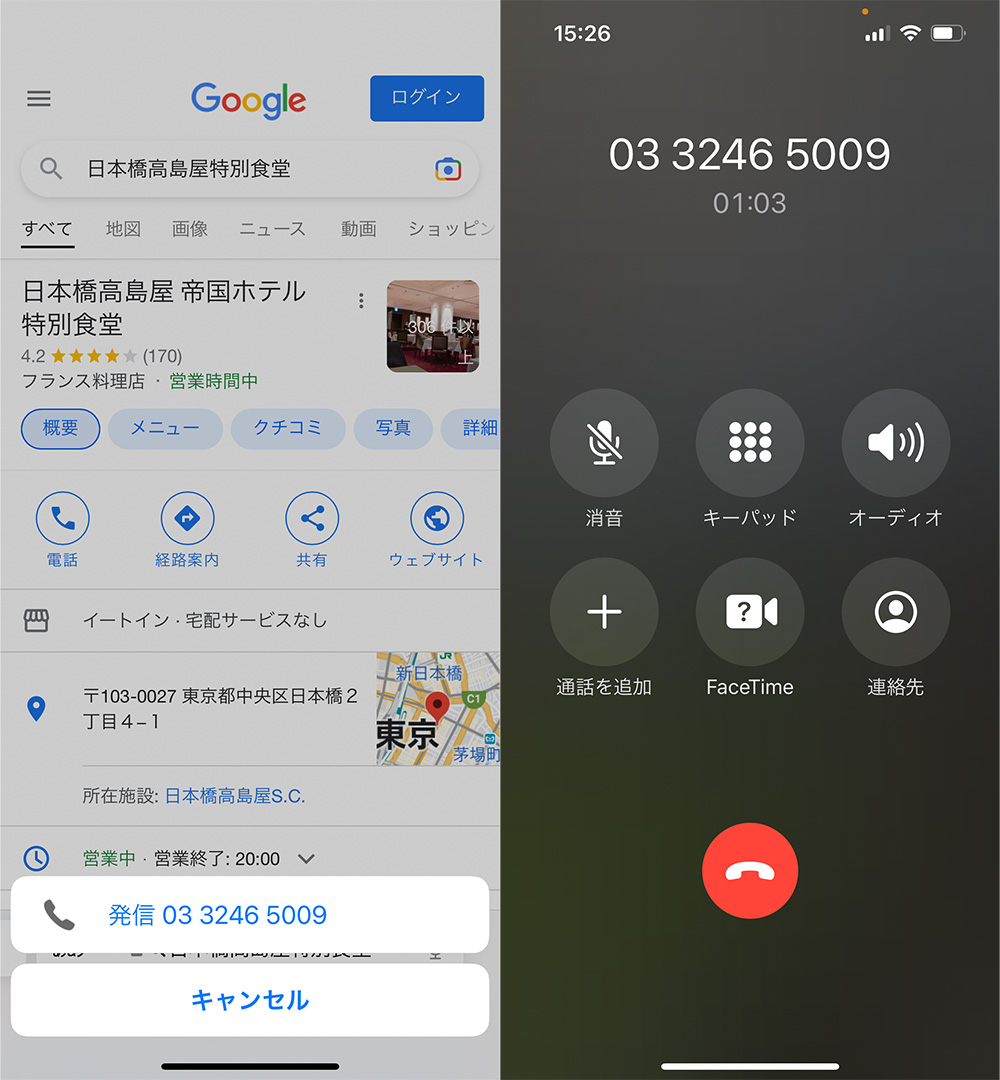Screen dimensions: 1000x1080
Task: Open the キーパッド dial pad
Action: coord(750,443)
